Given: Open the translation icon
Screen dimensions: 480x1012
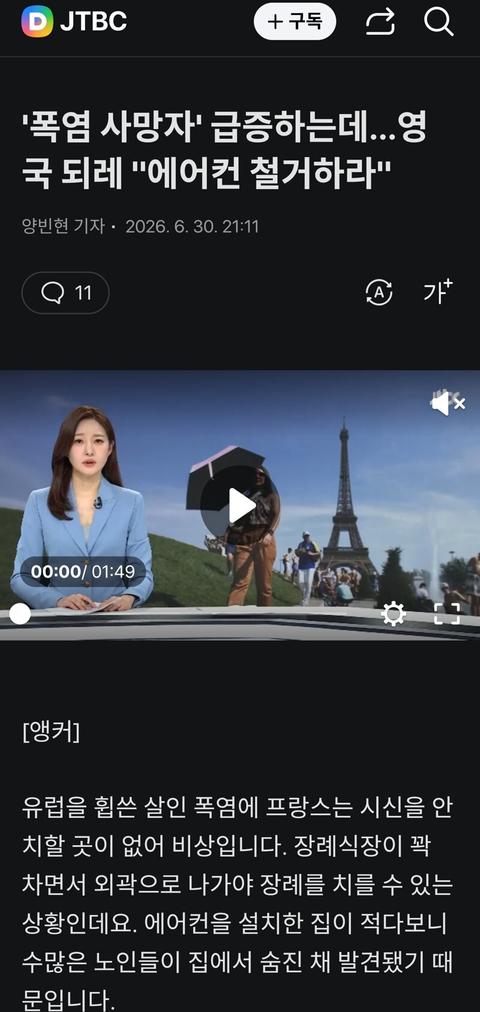Looking at the screenshot, I should coord(379,293).
